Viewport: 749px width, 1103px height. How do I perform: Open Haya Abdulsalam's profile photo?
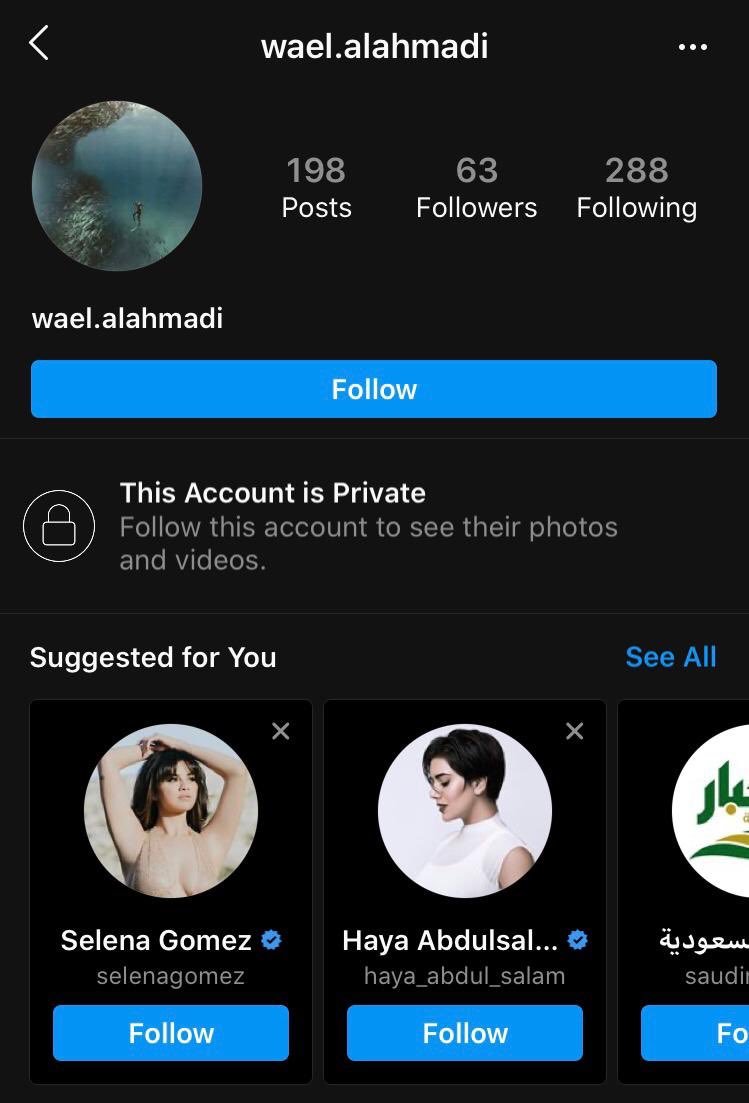465,811
